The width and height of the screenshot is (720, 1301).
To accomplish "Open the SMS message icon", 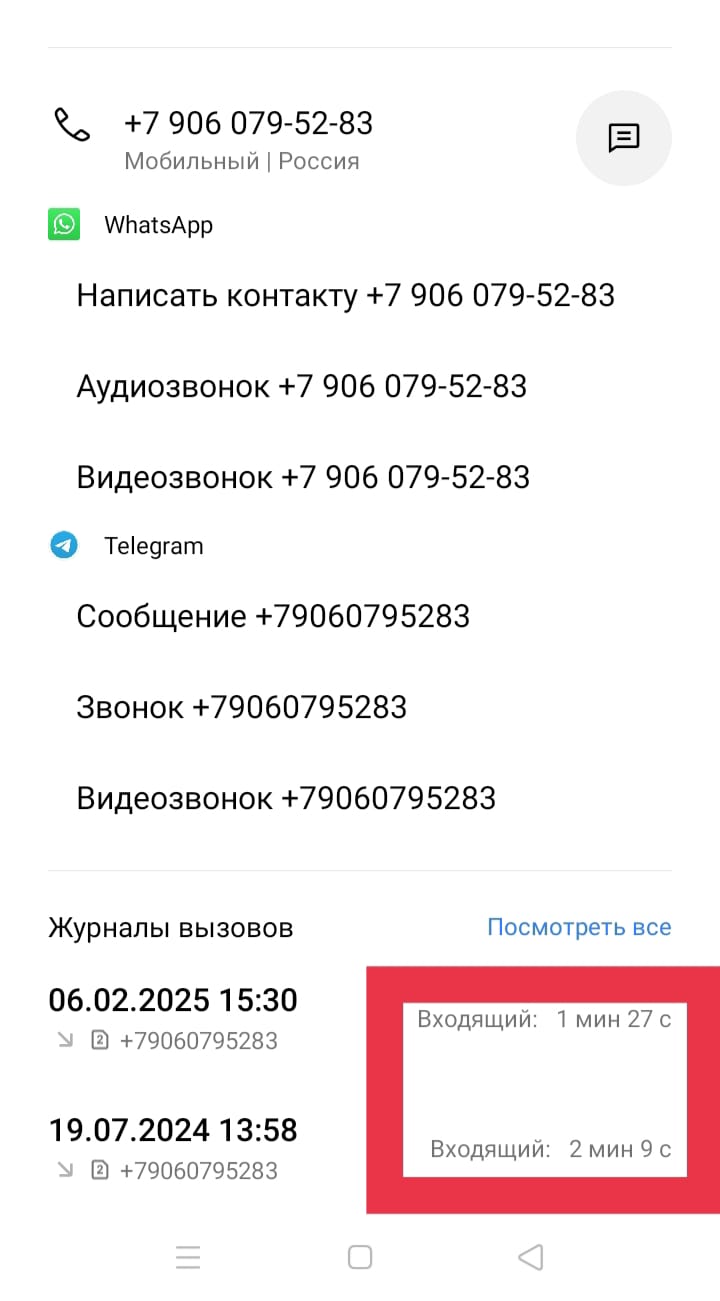I will click(624, 138).
